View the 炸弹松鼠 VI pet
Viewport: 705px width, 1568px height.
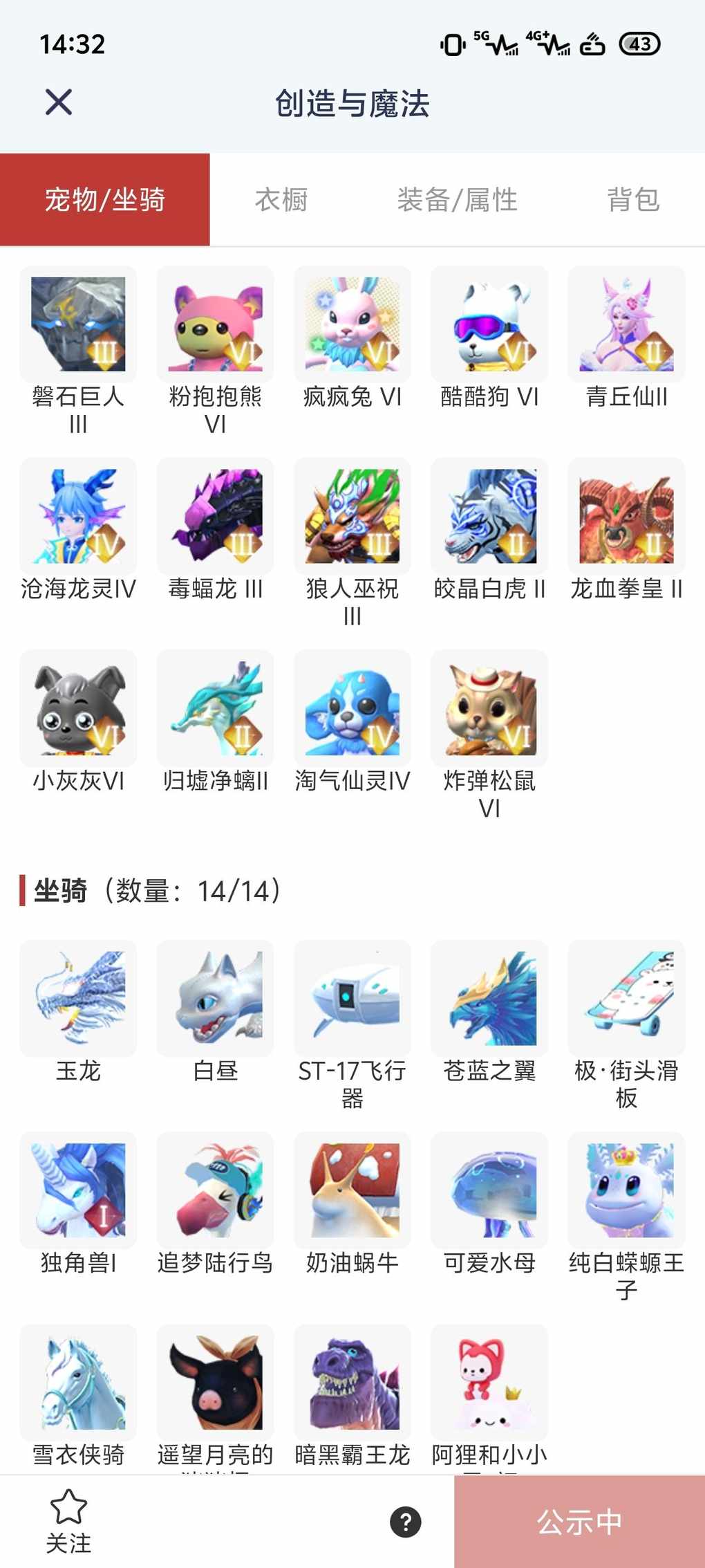click(x=489, y=708)
